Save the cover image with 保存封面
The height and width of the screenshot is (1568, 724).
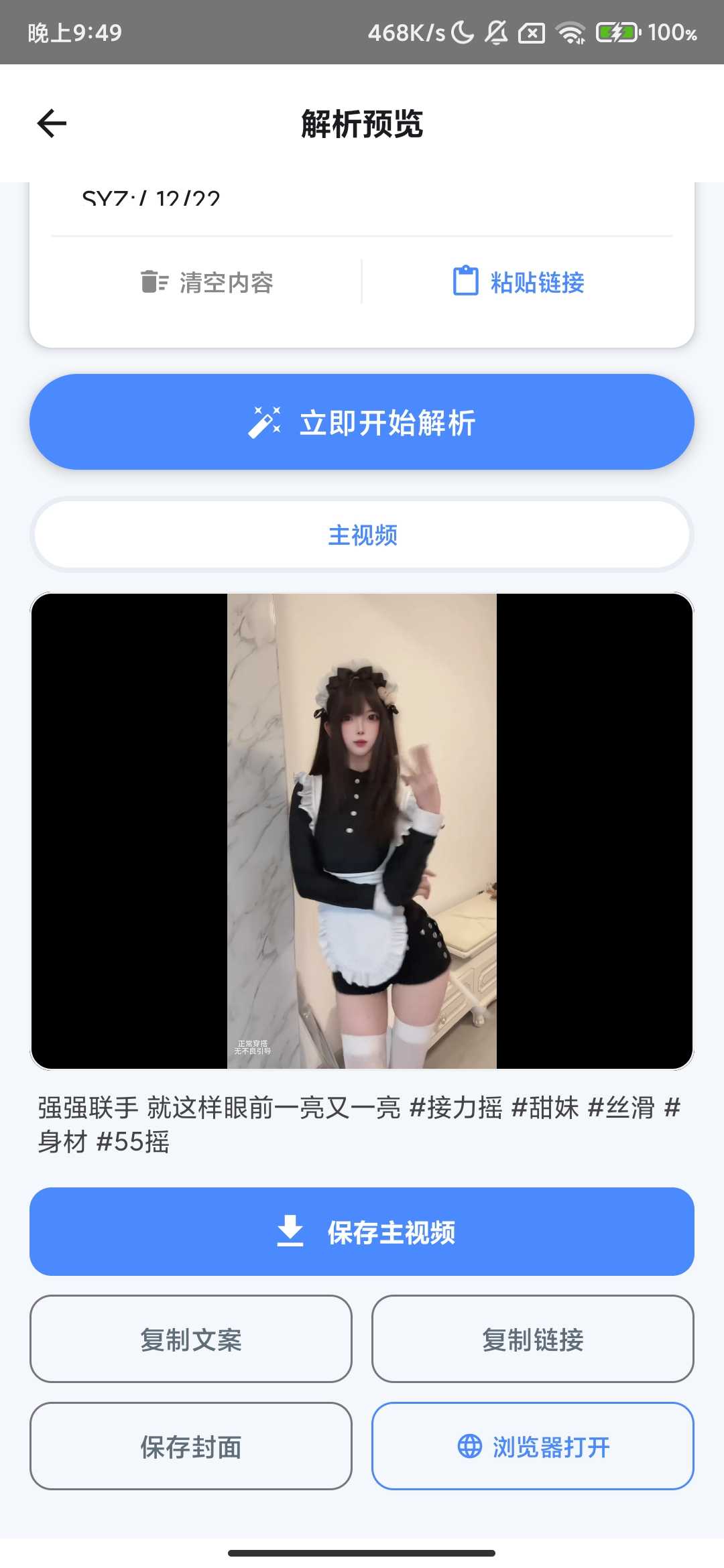pos(191,1446)
